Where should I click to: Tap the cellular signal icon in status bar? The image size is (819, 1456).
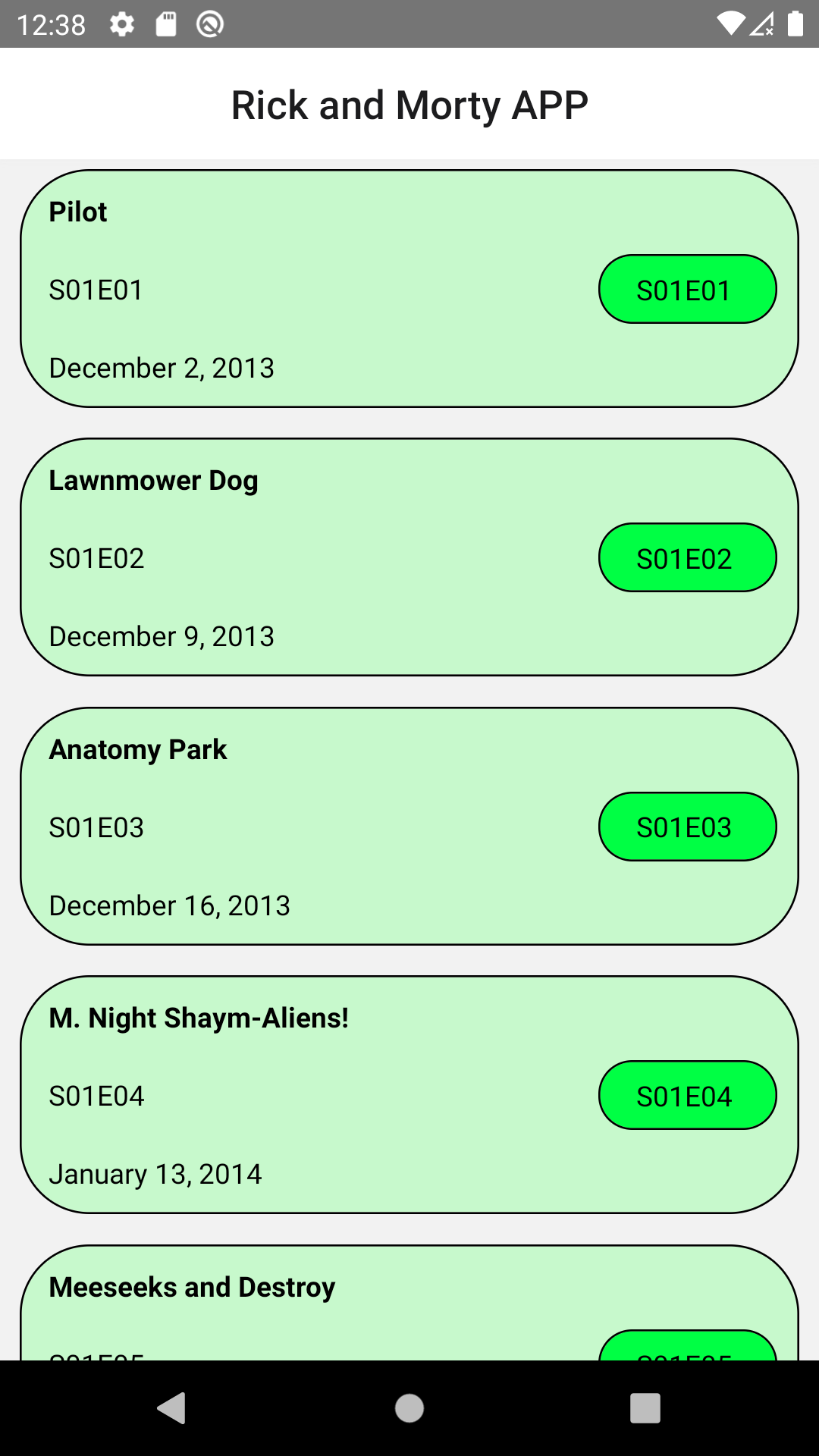pyautogui.click(x=761, y=24)
